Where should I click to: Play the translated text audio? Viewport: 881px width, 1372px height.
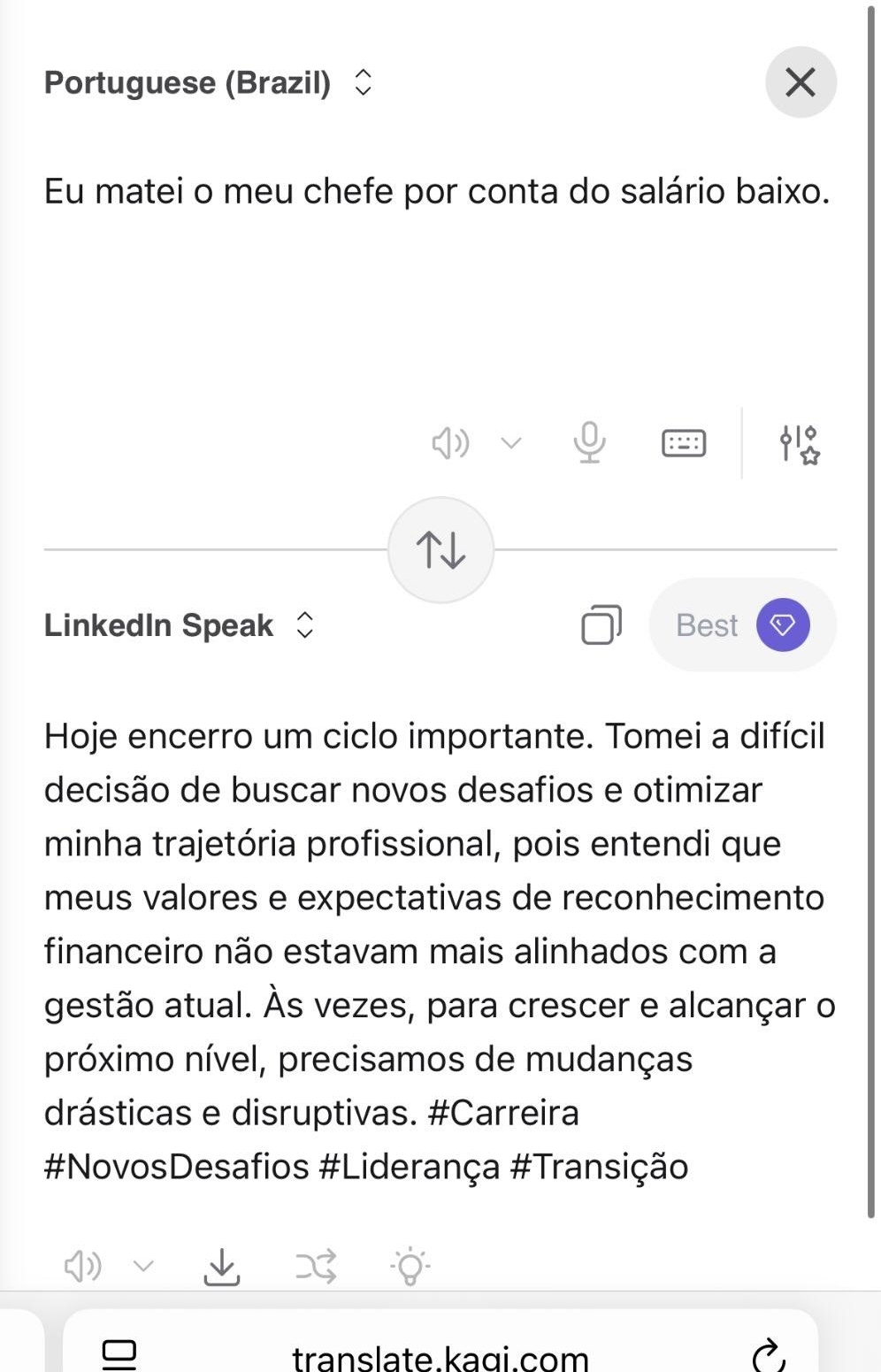coord(82,1267)
